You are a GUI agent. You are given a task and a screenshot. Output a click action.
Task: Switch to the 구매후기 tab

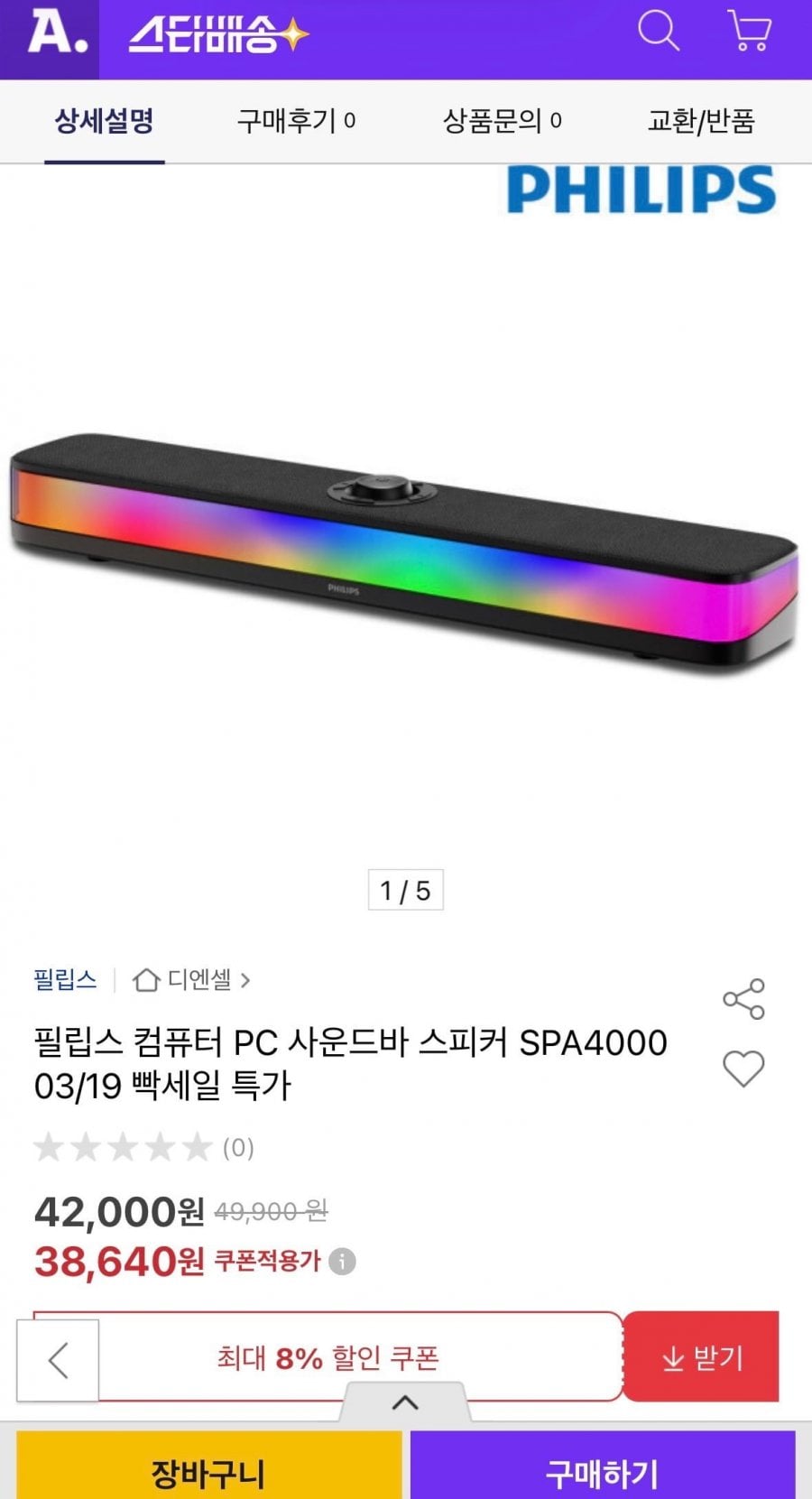[296, 121]
